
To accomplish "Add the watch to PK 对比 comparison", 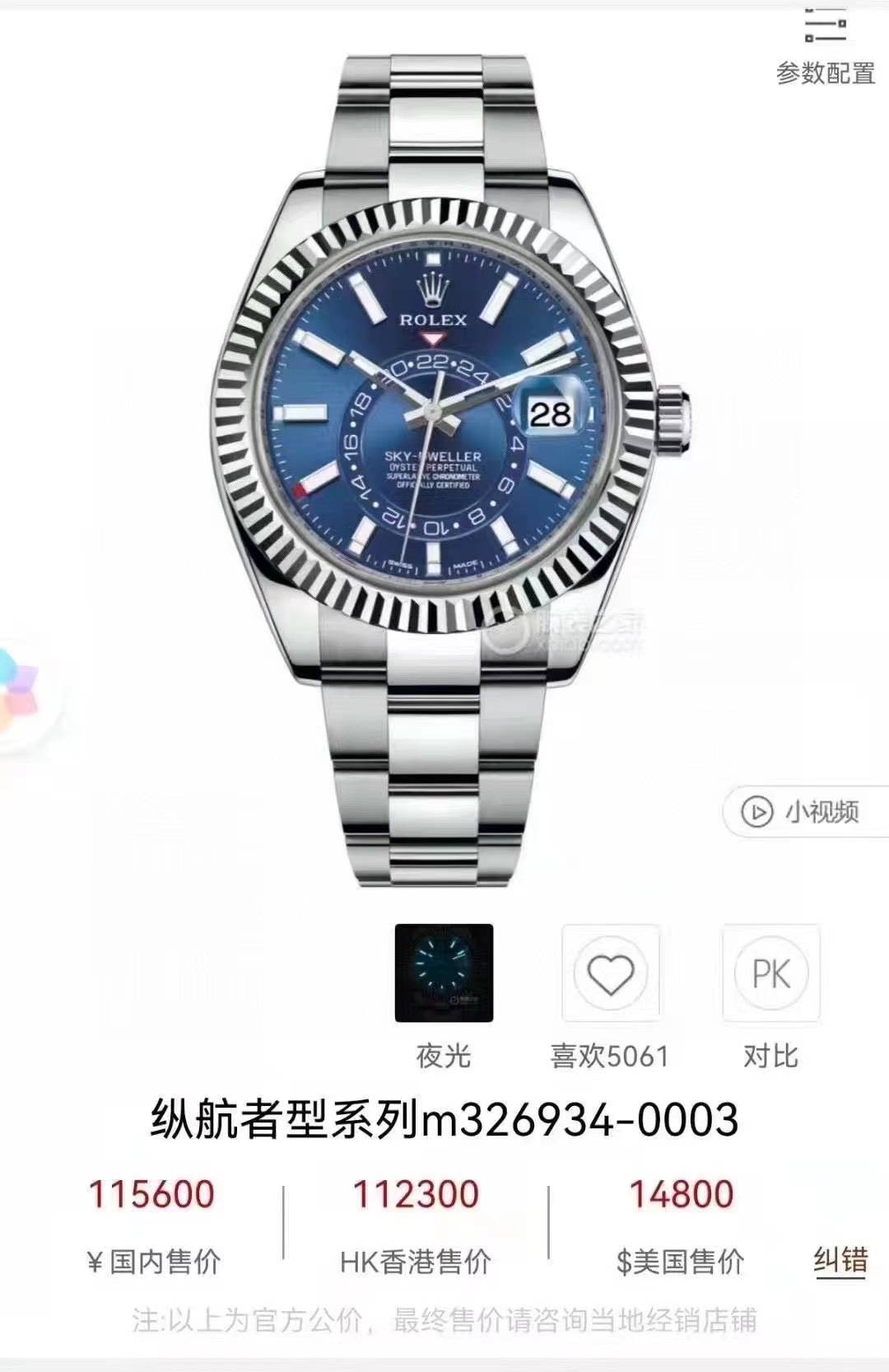I will (771, 975).
